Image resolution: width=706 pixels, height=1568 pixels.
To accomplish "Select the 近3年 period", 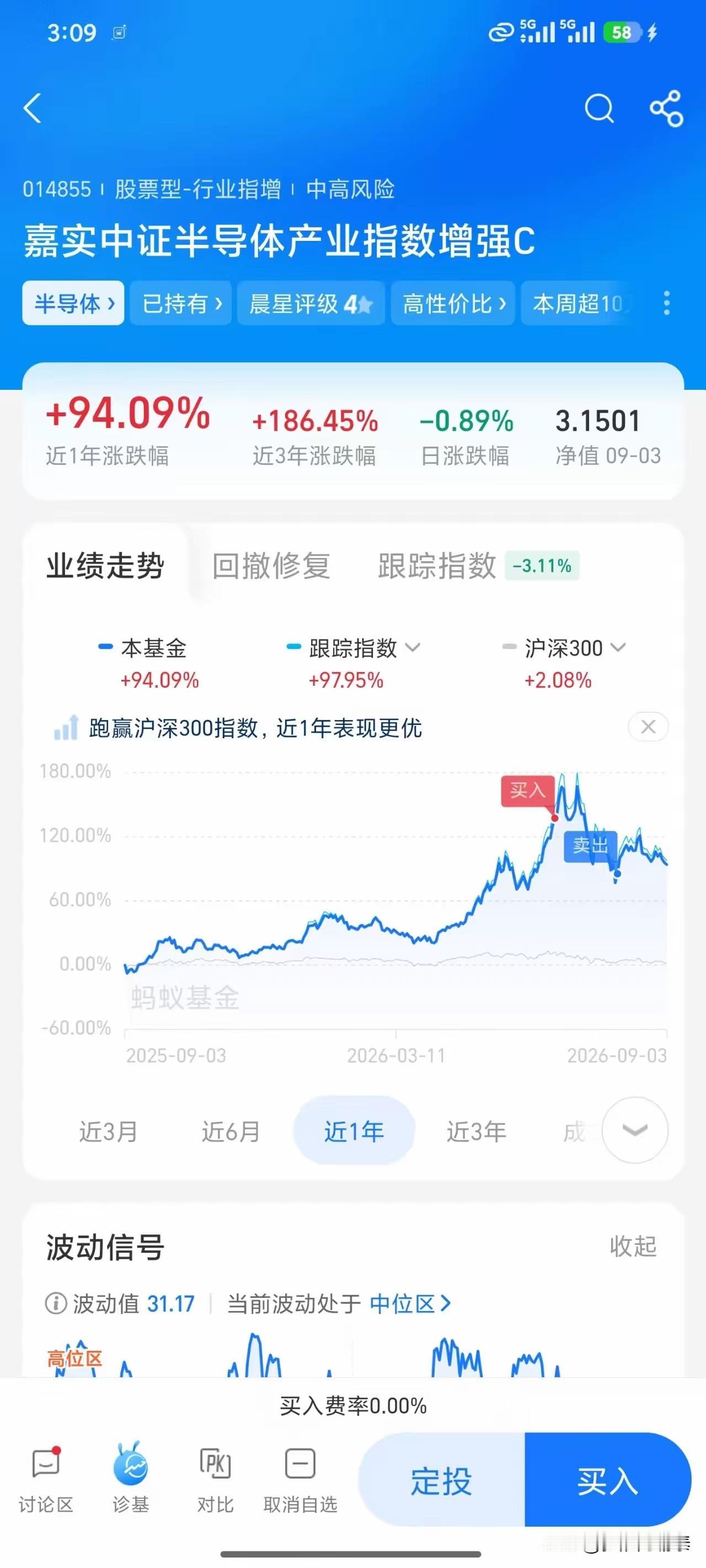I will 477,1131.
